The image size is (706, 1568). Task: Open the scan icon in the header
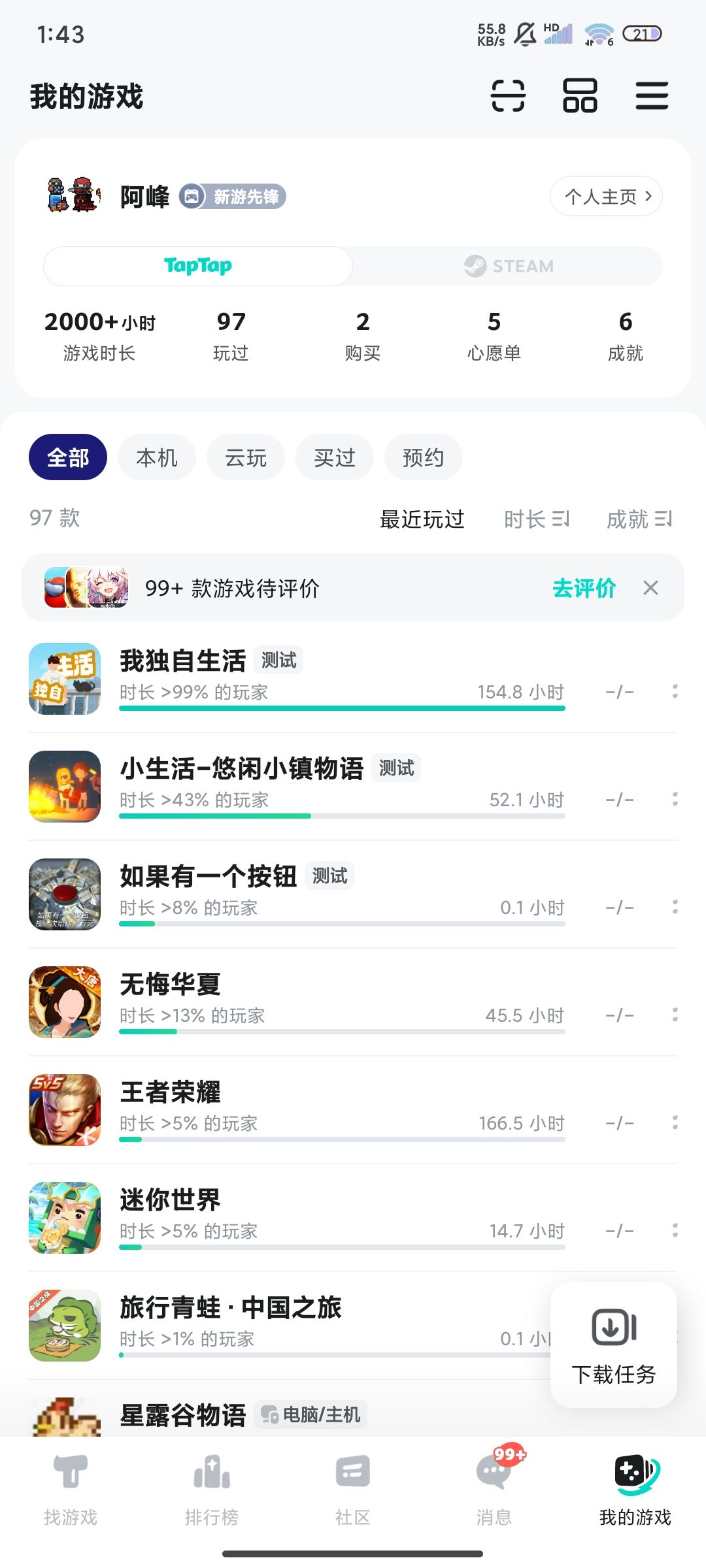coord(508,96)
